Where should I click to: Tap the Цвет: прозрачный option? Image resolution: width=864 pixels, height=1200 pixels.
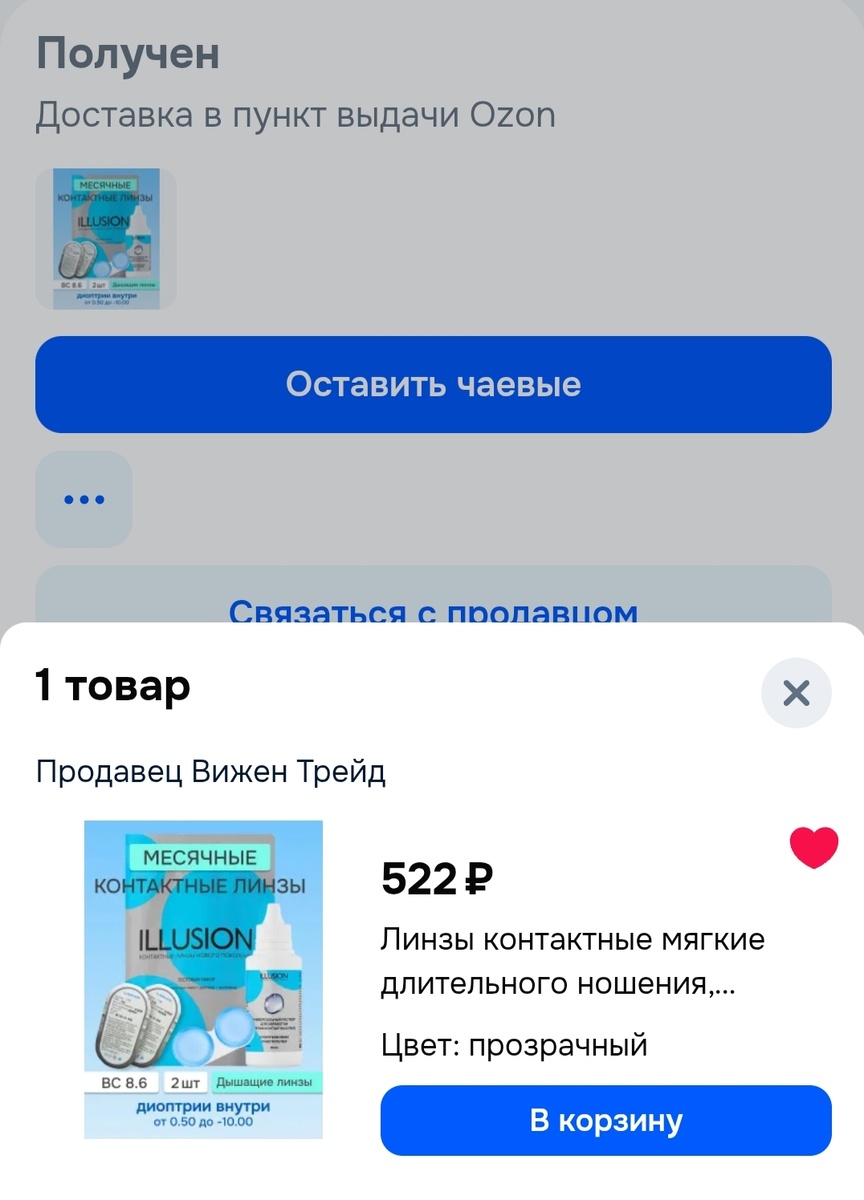[514, 1047]
